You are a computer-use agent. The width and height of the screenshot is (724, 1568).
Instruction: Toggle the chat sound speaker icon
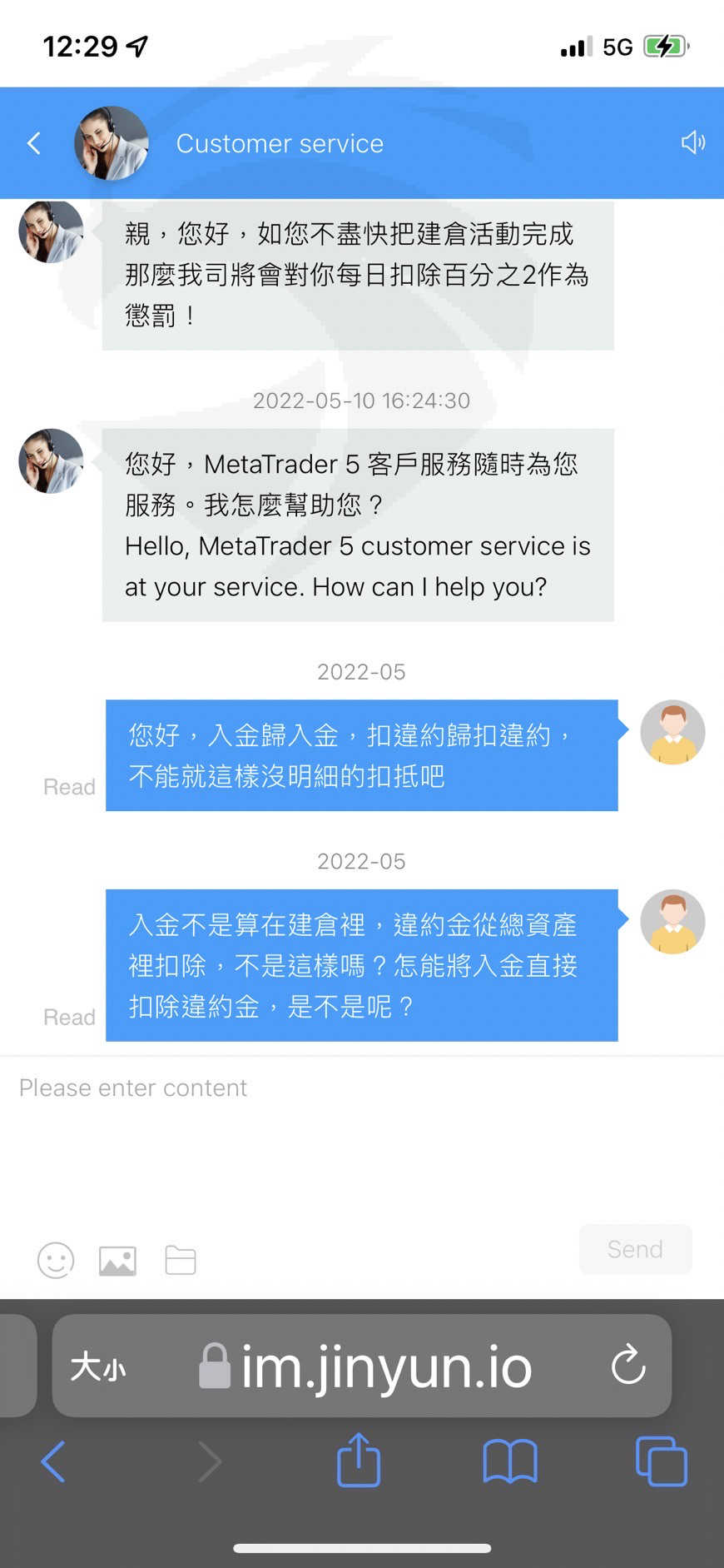(693, 142)
